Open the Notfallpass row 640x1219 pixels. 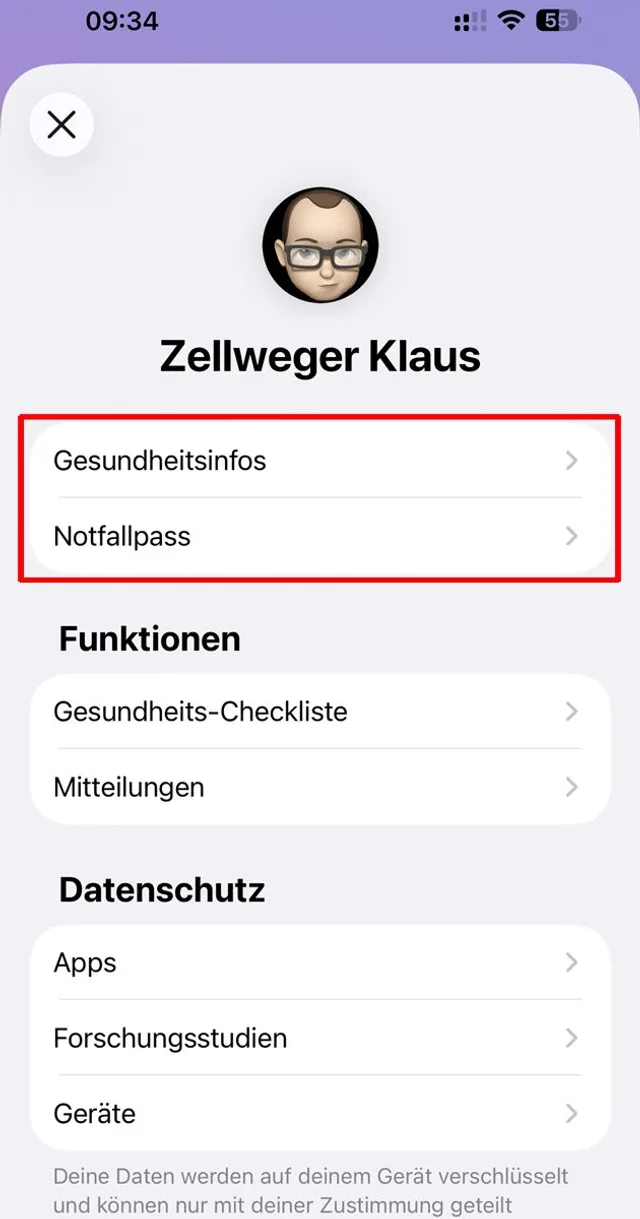point(318,537)
